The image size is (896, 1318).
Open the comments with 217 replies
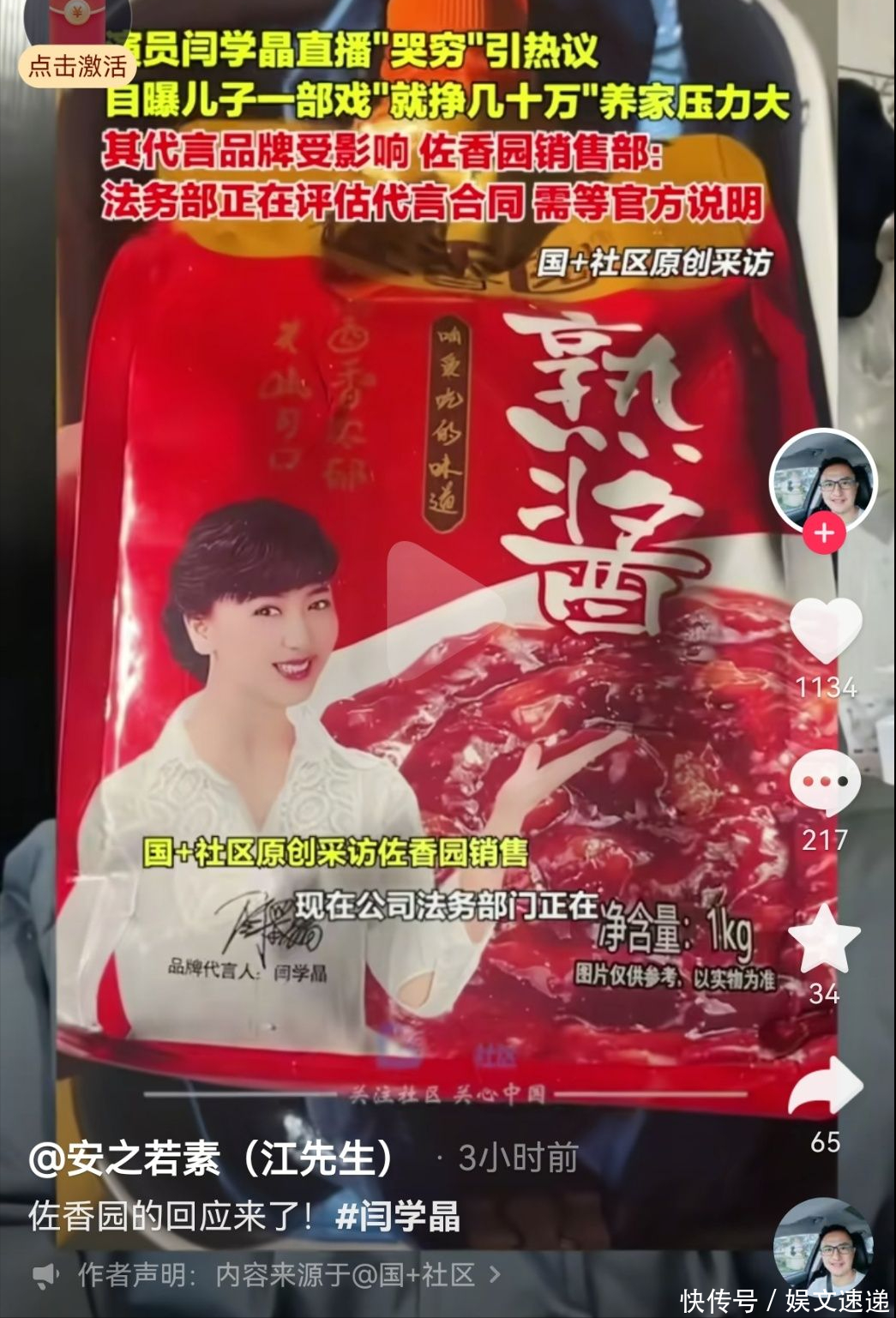(825, 783)
